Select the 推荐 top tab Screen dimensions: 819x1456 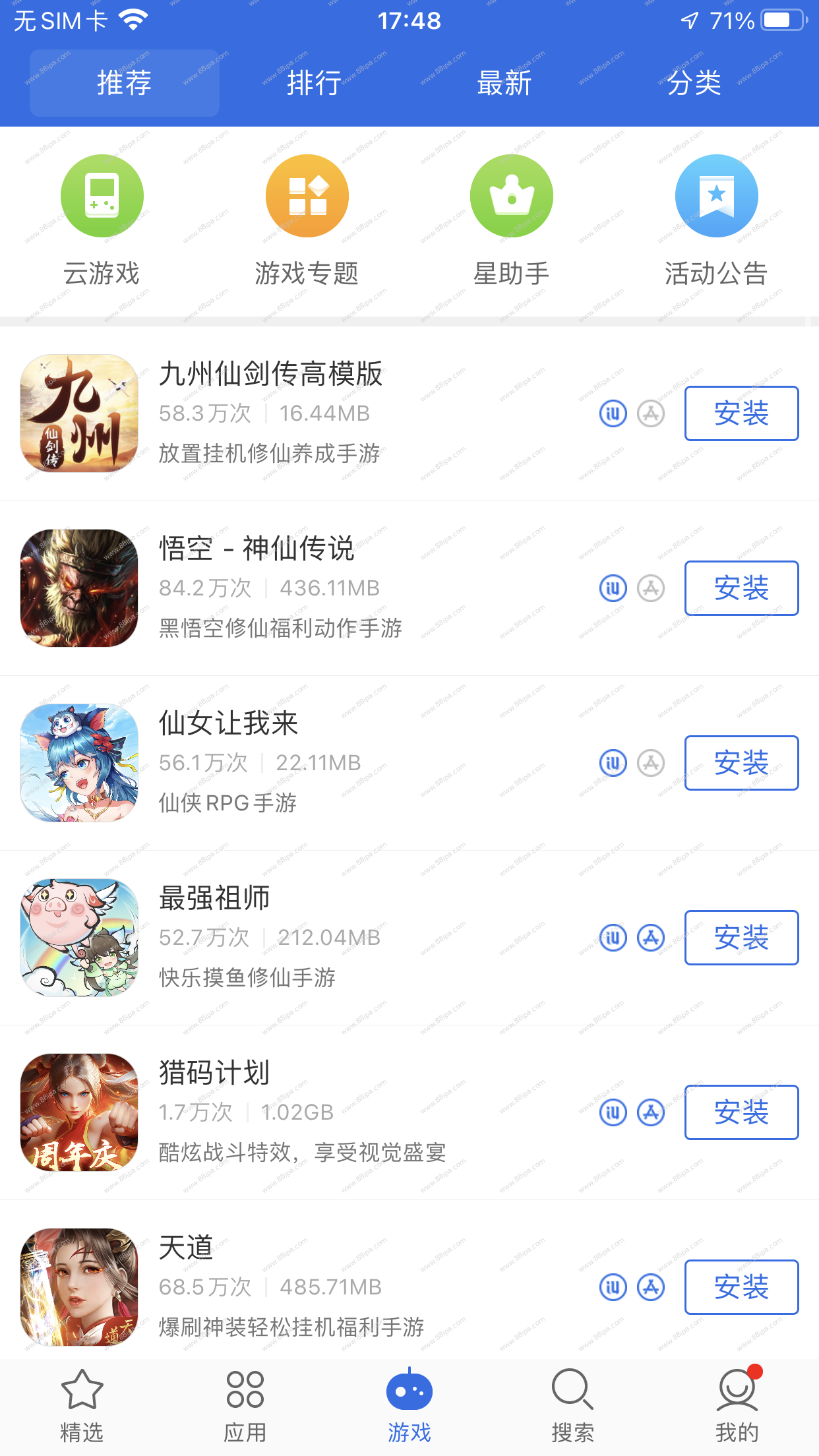coord(125,83)
